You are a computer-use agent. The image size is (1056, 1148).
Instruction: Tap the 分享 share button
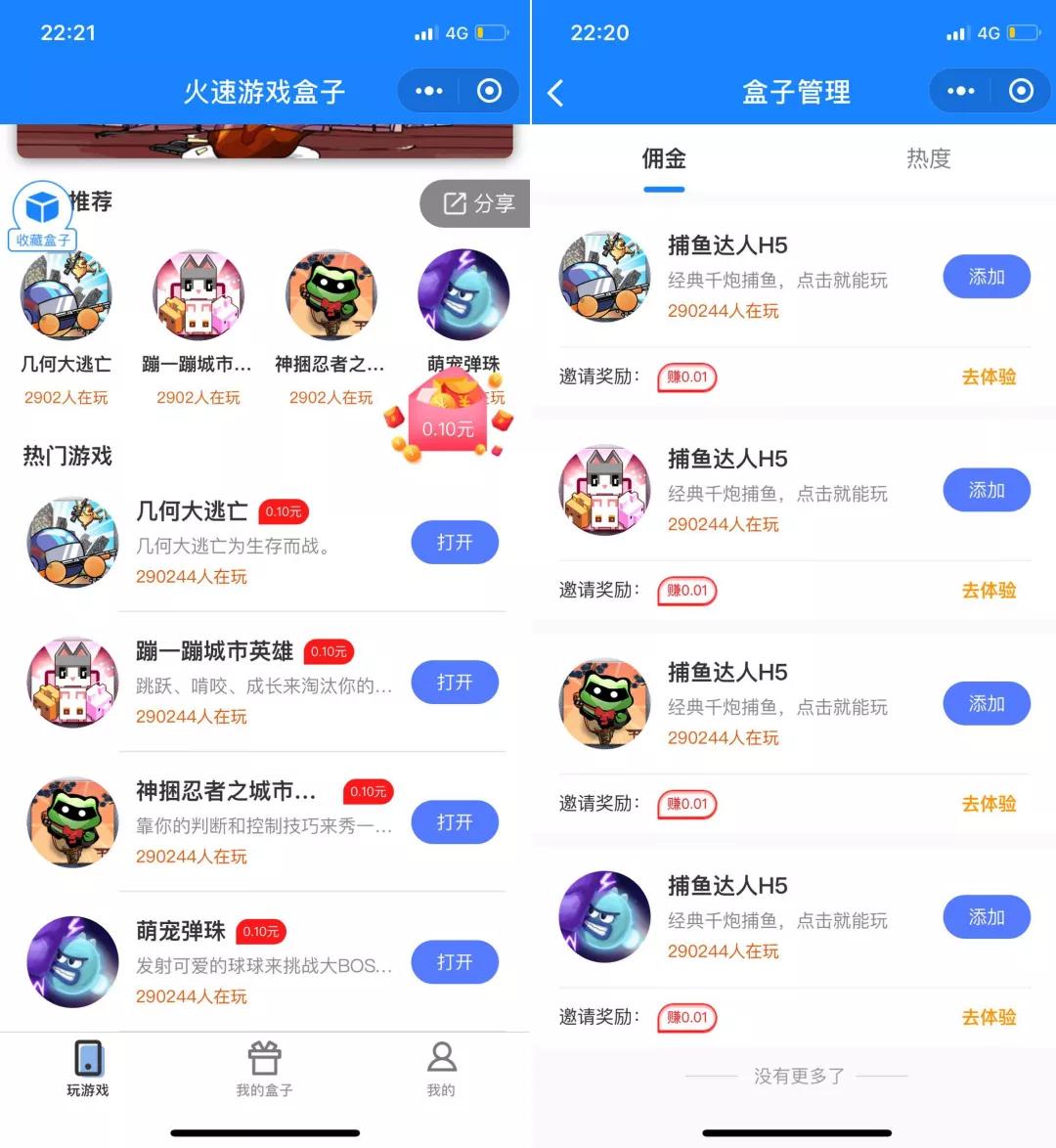(475, 203)
